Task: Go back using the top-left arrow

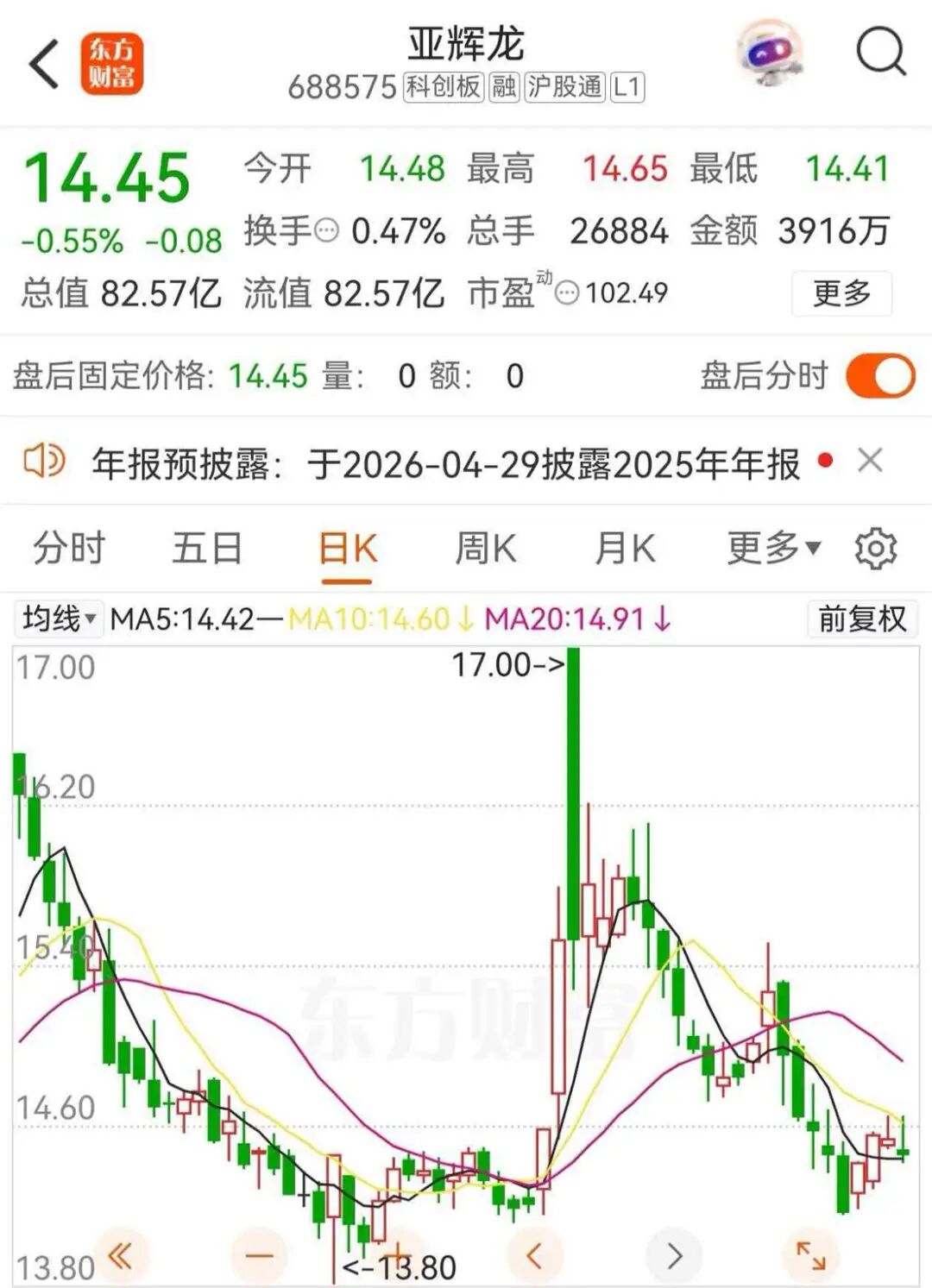Action: (45, 64)
